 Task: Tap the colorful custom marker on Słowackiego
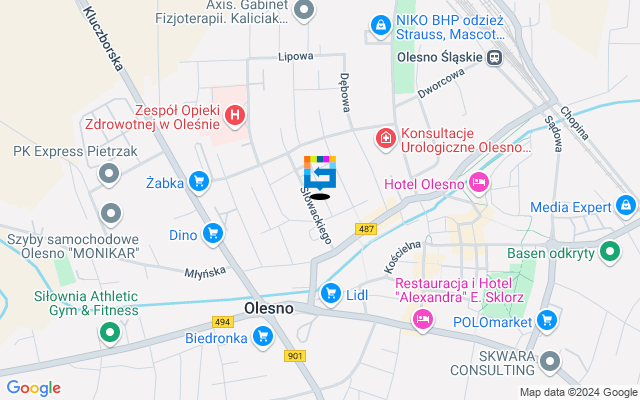point(320,174)
